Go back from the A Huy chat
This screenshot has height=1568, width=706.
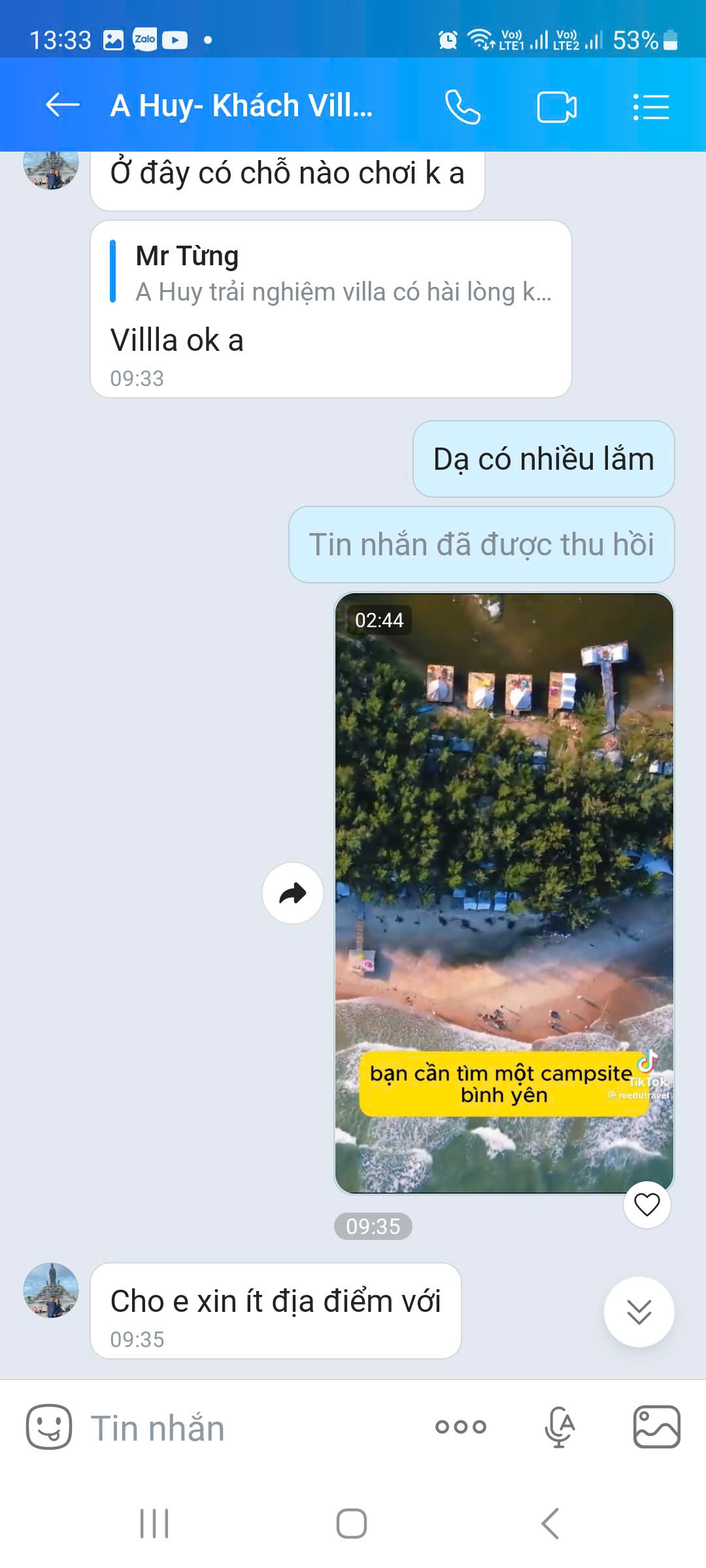pyautogui.click(x=62, y=105)
